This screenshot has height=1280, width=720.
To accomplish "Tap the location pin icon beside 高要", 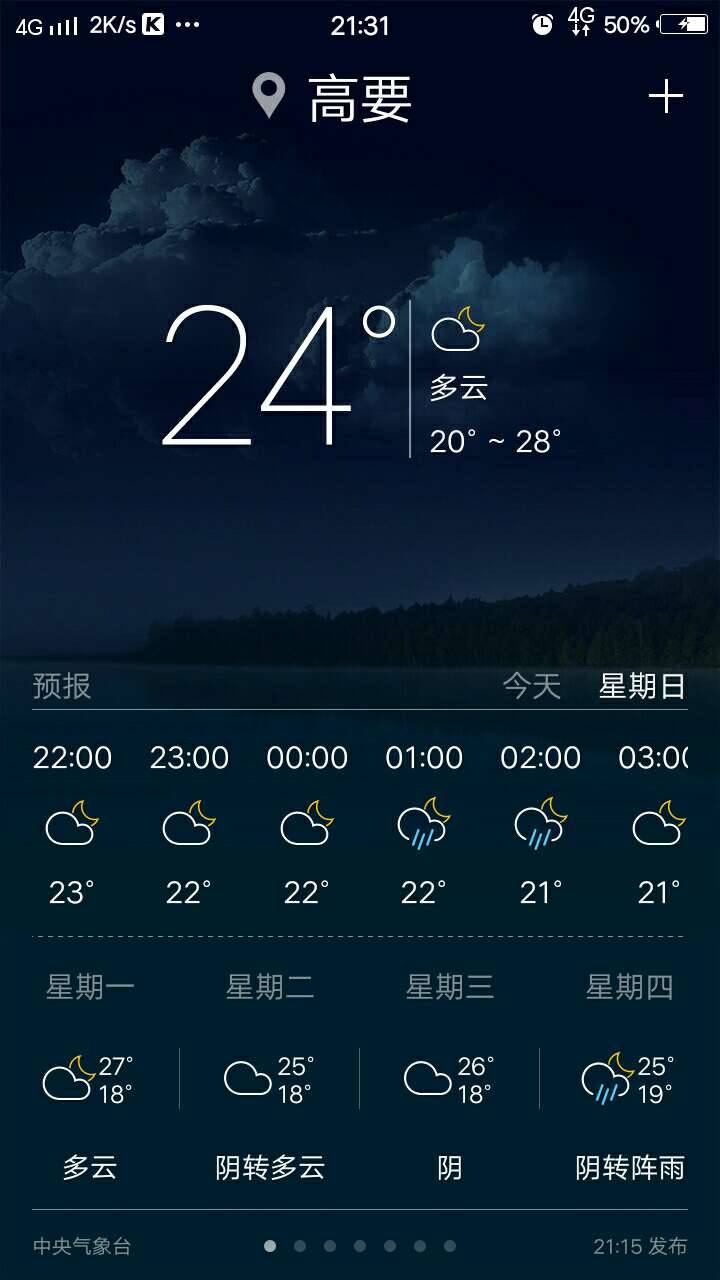I will [266, 96].
